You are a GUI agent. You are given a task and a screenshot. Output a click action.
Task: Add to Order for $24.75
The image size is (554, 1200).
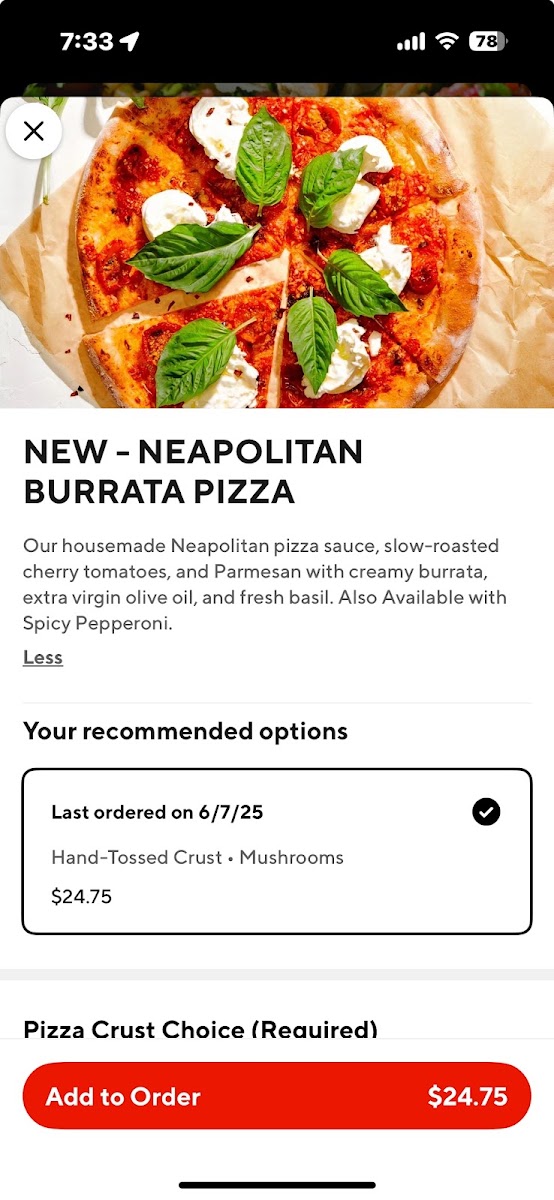[277, 1096]
